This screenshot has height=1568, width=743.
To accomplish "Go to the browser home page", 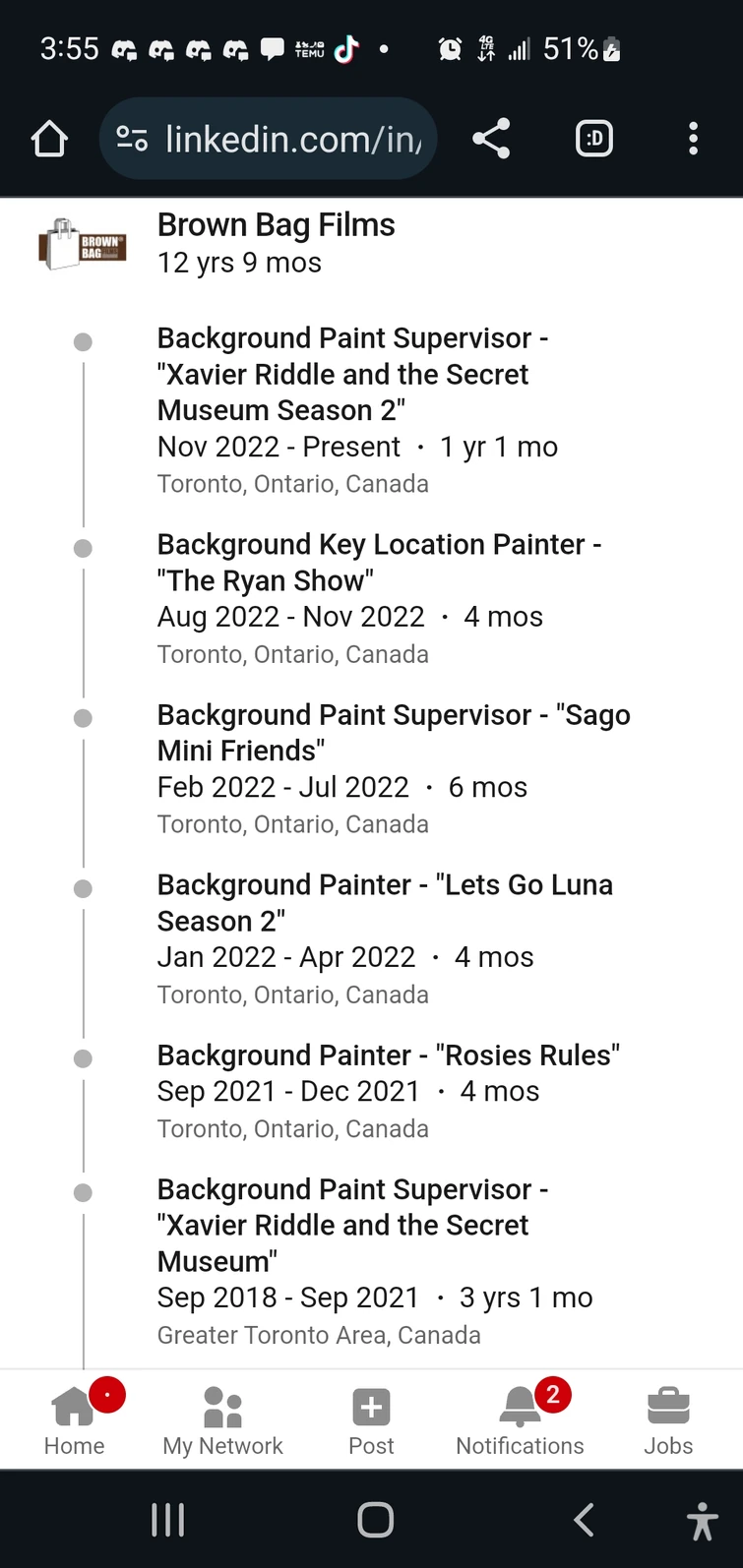I will click(x=49, y=140).
